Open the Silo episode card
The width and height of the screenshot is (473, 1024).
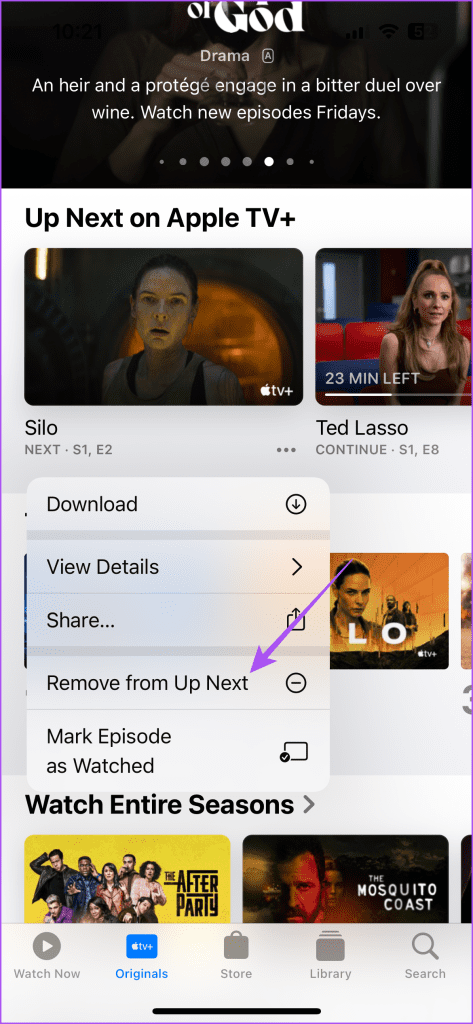pyautogui.click(x=163, y=327)
